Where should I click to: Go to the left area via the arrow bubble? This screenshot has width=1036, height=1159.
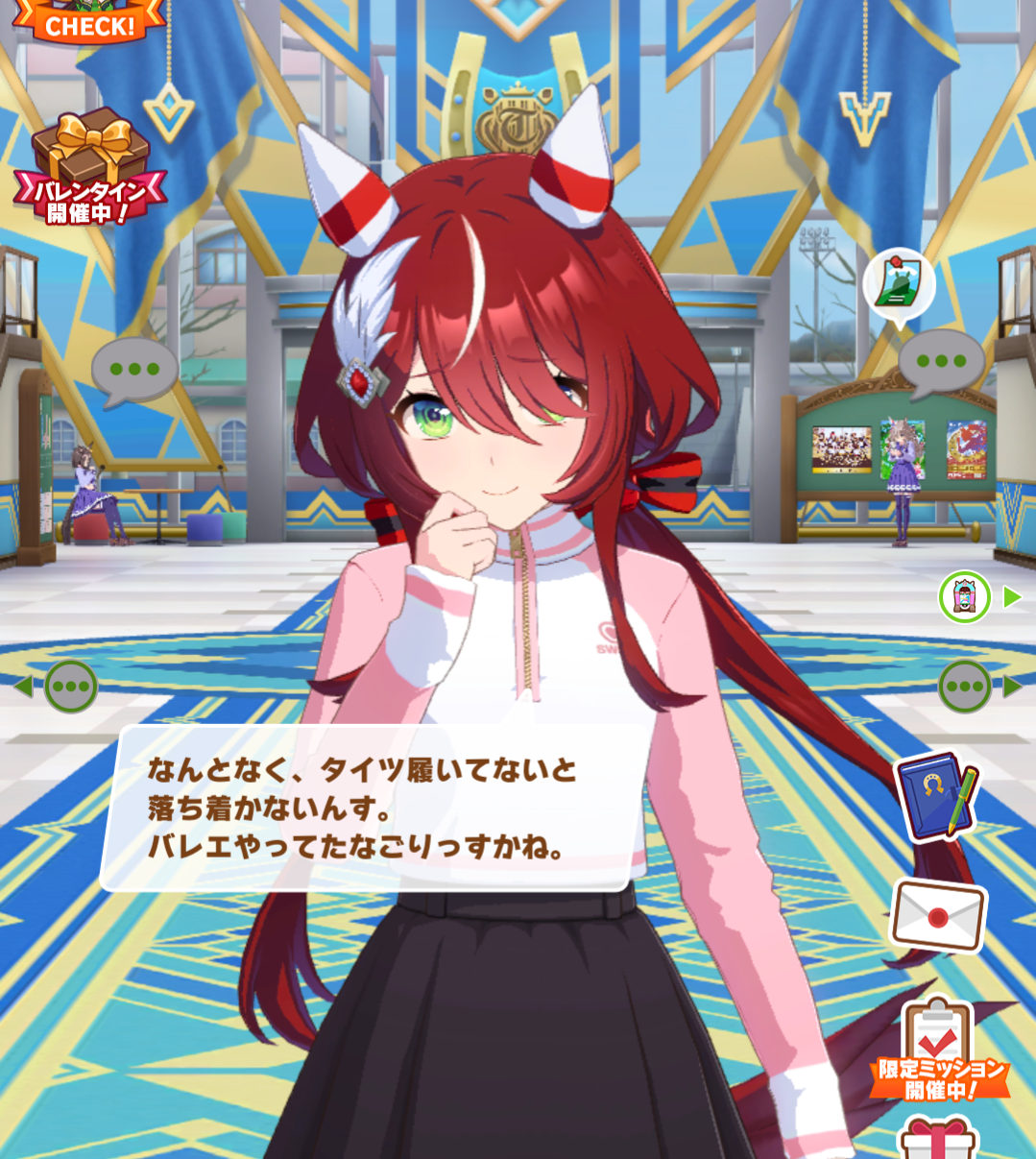pos(60,686)
